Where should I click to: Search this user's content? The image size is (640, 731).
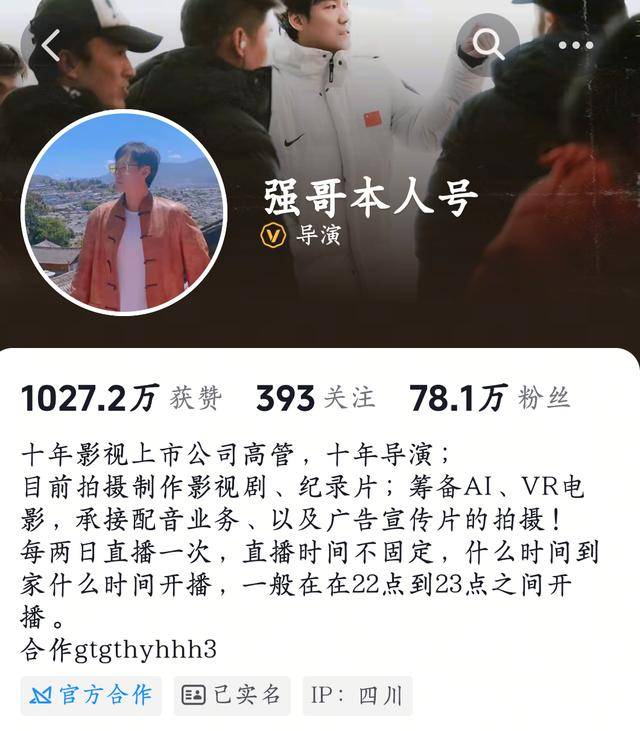488,44
